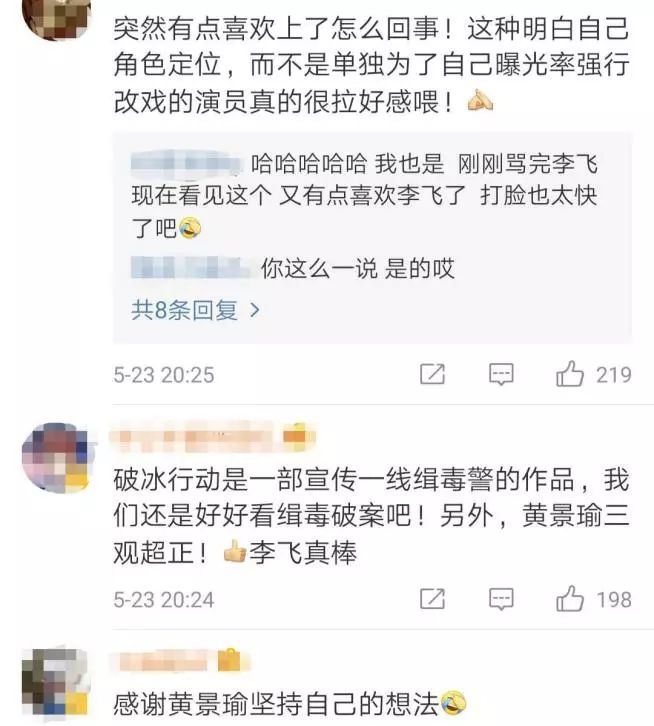The width and height of the screenshot is (654, 726).
Task: Share the comment with 219 likes
Action: coord(432,375)
